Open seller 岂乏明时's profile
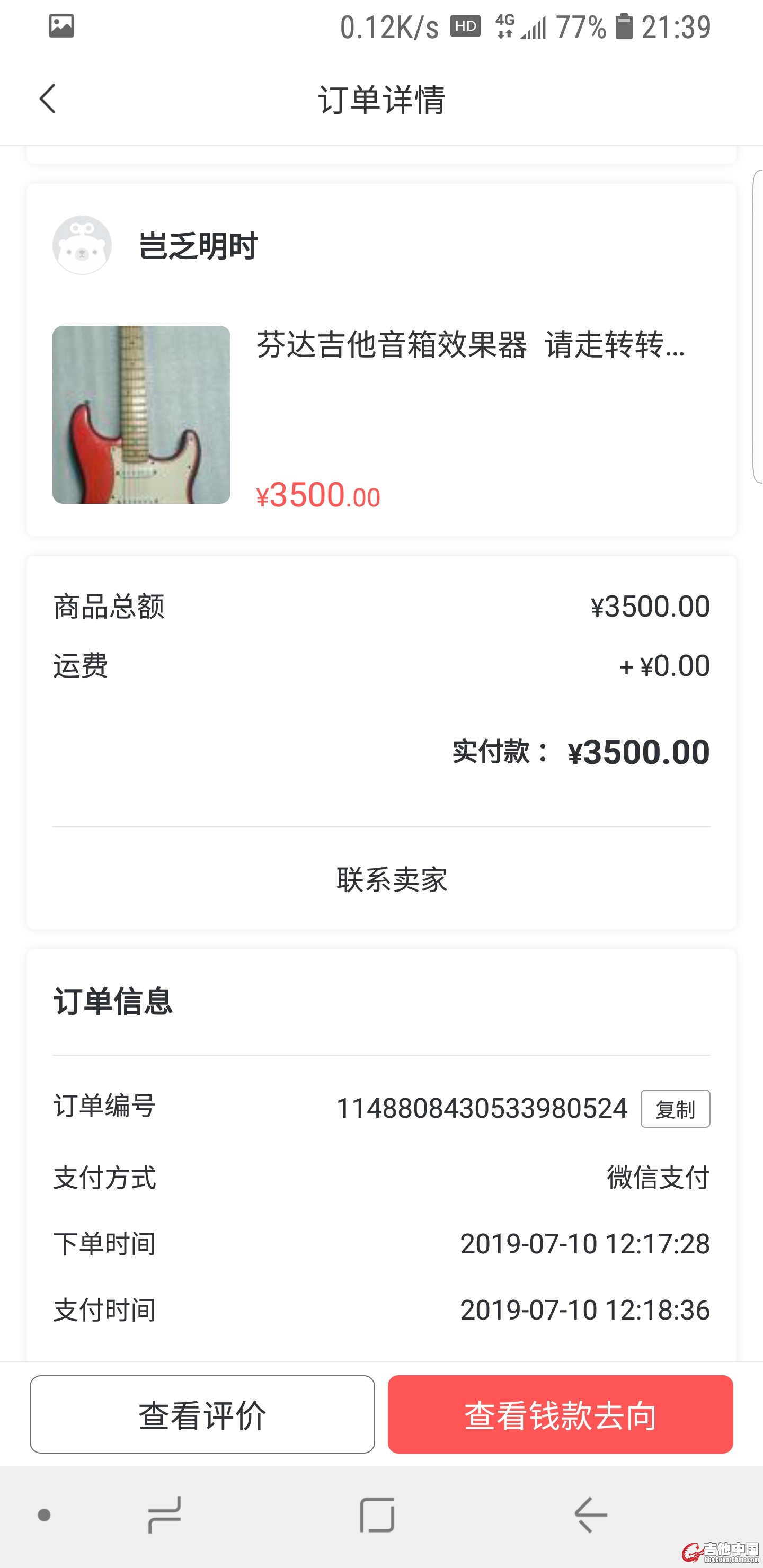The height and width of the screenshot is (1568, 763). 198,246
